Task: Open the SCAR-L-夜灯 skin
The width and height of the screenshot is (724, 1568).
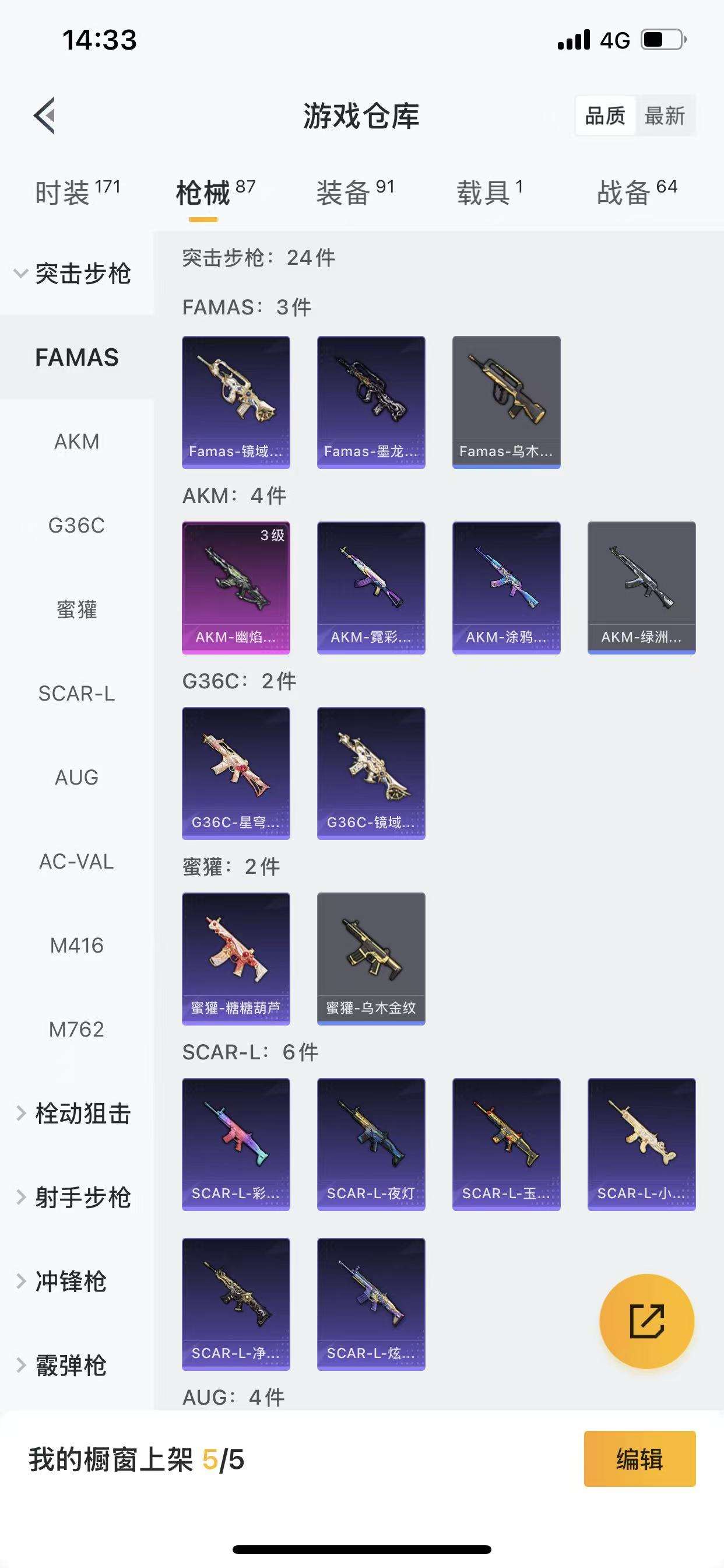Action: [371, 1144]
